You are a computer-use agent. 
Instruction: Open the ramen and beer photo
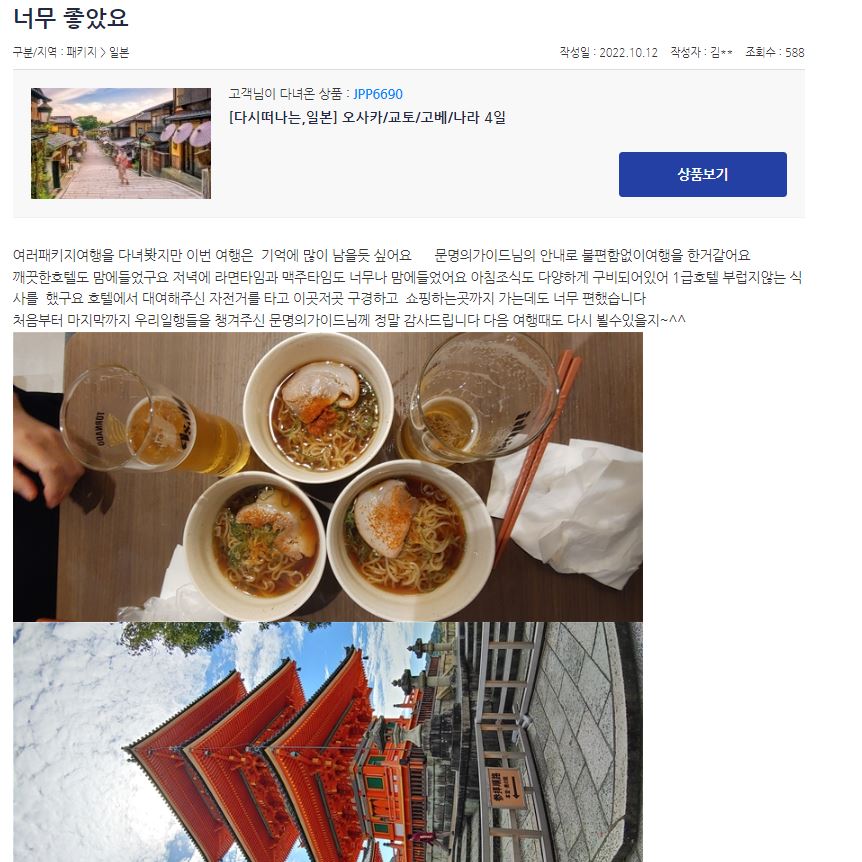[328, 477]
